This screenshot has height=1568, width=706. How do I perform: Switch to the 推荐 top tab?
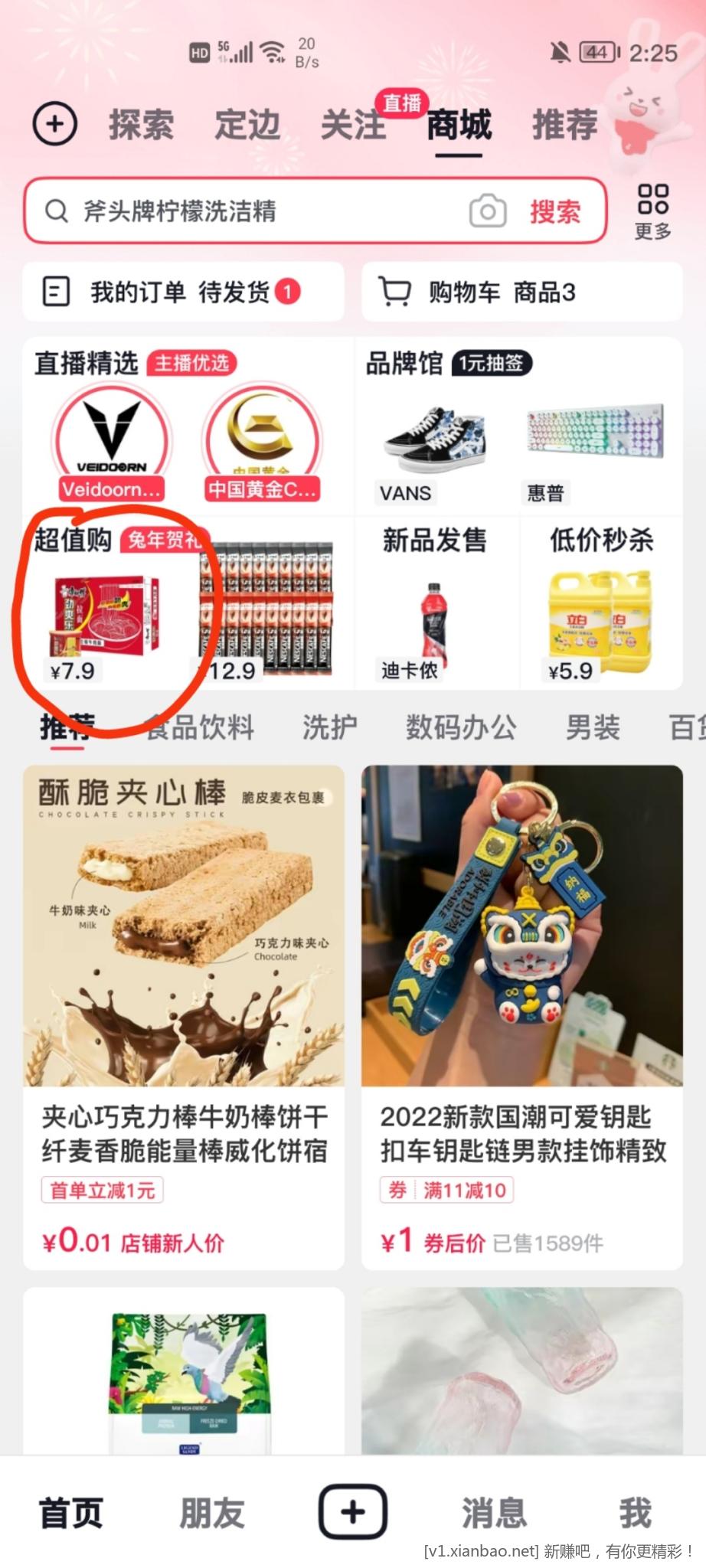[x=565, y=125]
